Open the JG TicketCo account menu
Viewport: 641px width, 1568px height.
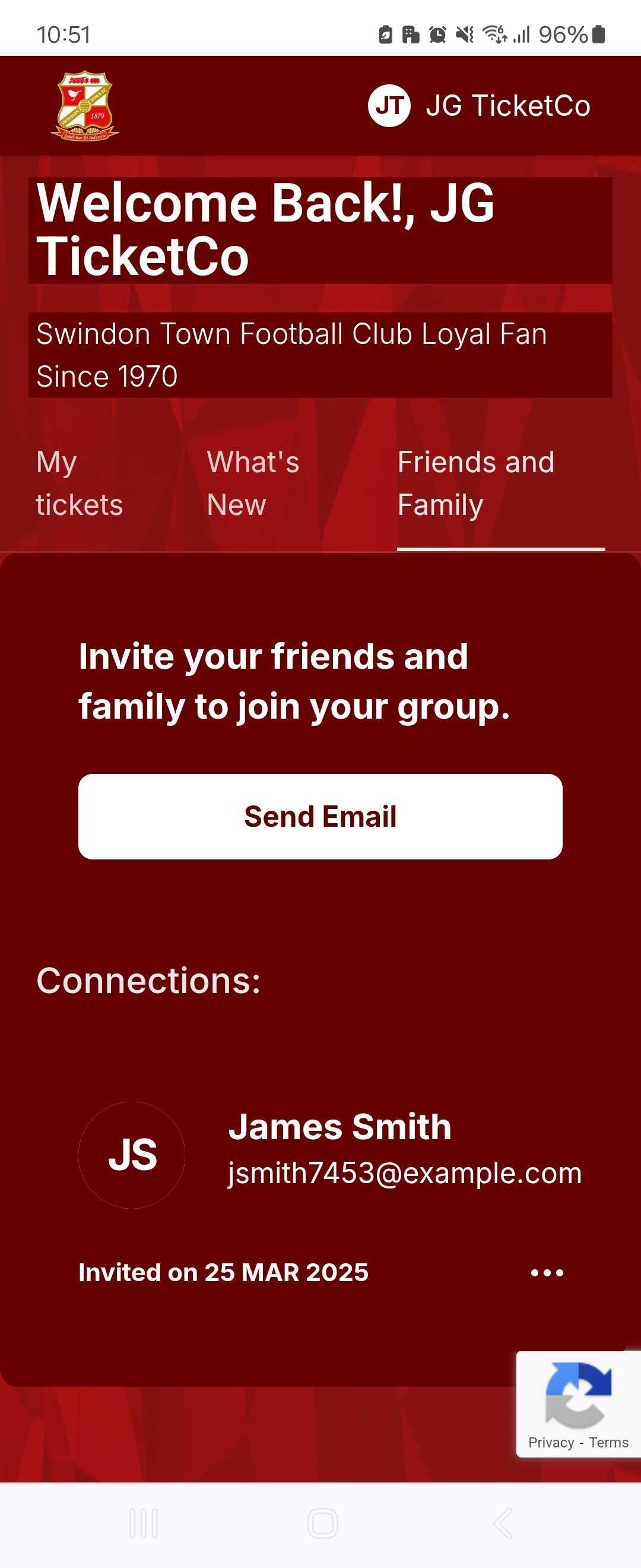[479, 106]
